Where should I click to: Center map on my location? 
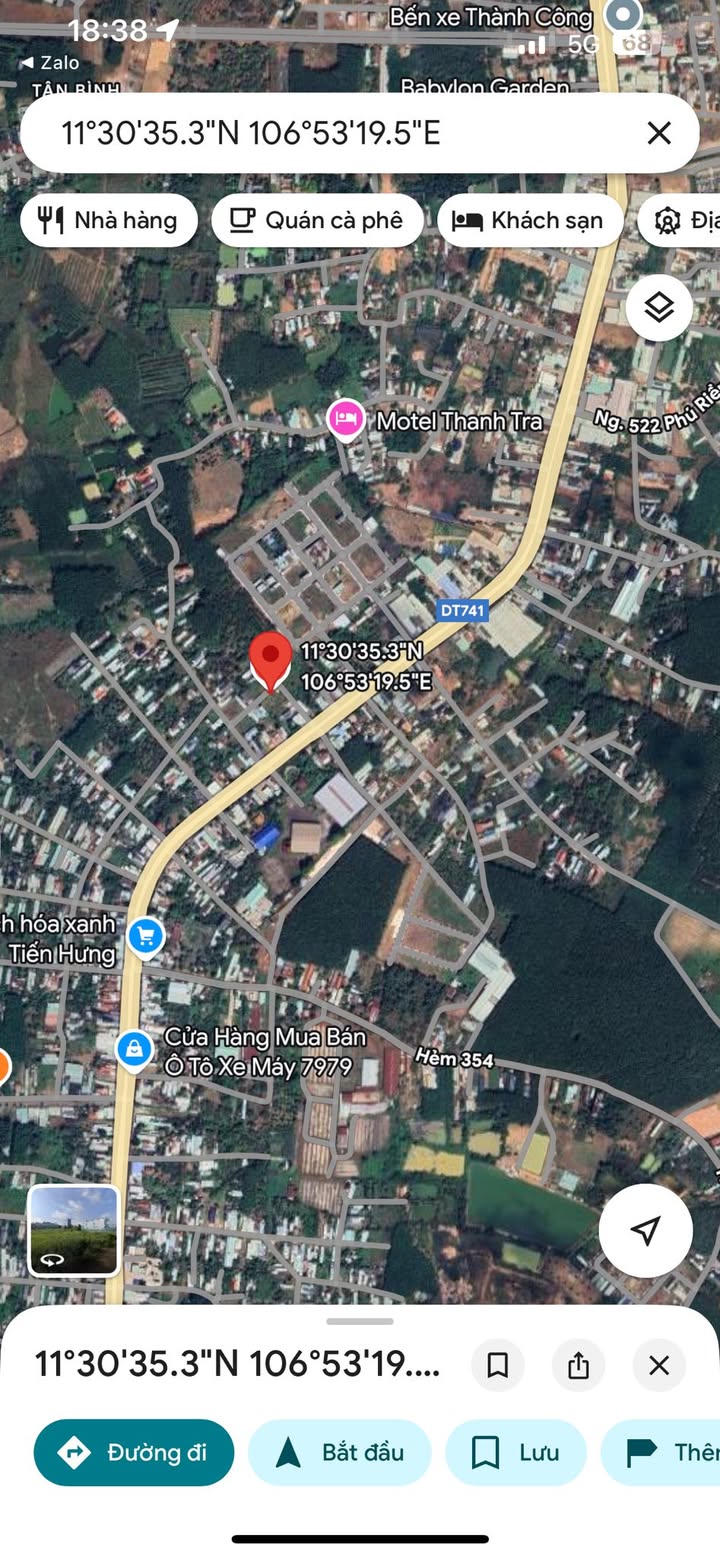[x=646, y=1230]
